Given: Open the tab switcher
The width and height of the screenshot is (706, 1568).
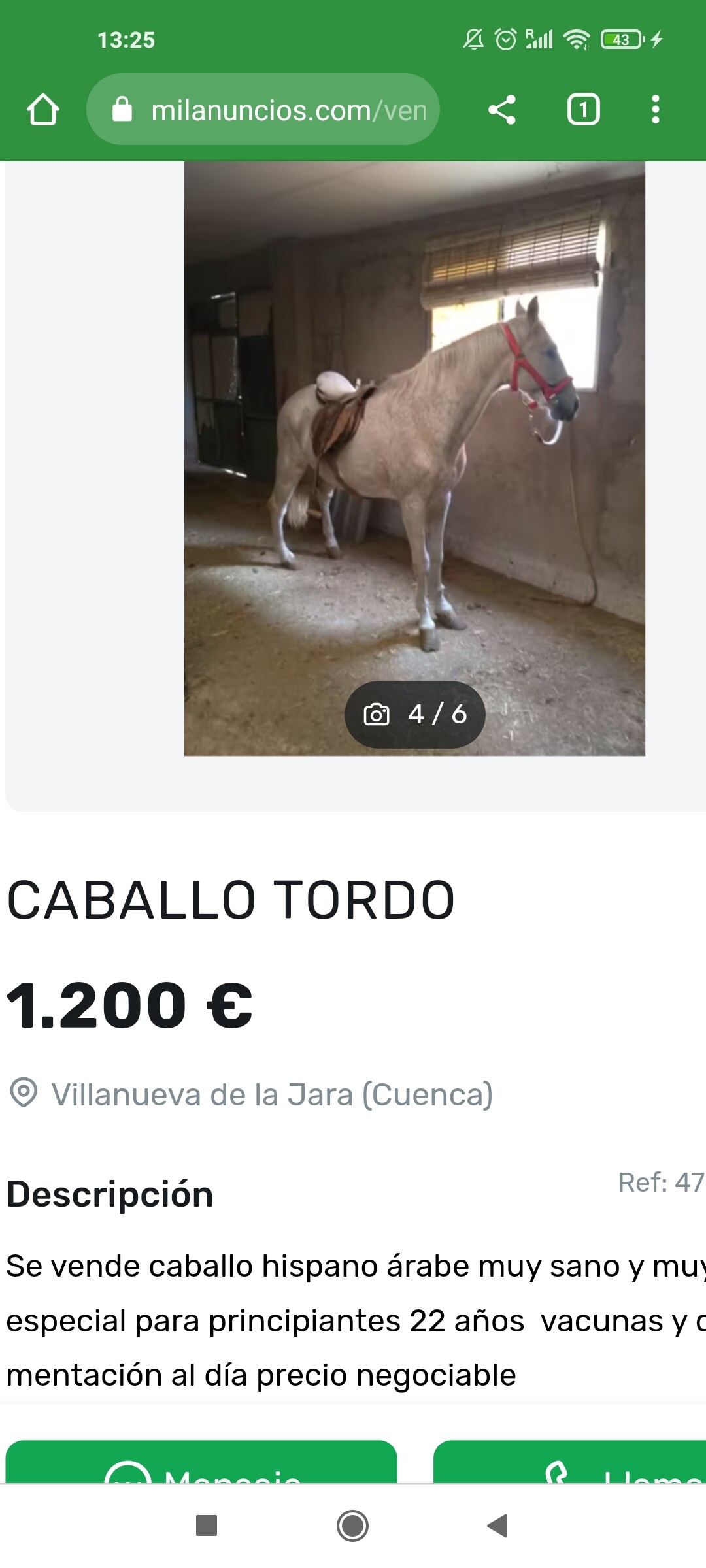Looking at the screenshot, I should pos(583,110).
